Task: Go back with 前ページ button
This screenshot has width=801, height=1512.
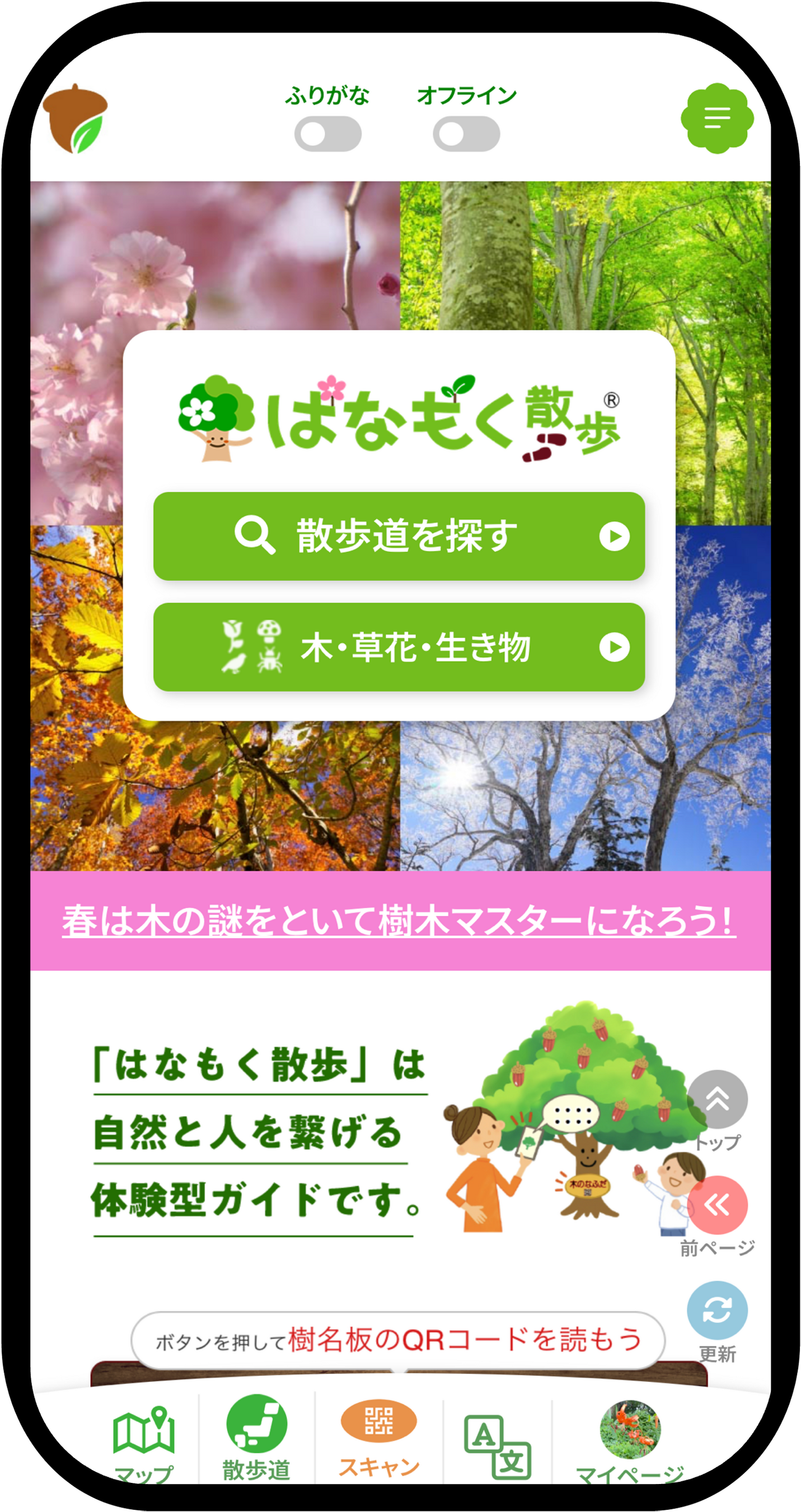Action: pos(716,1205)
